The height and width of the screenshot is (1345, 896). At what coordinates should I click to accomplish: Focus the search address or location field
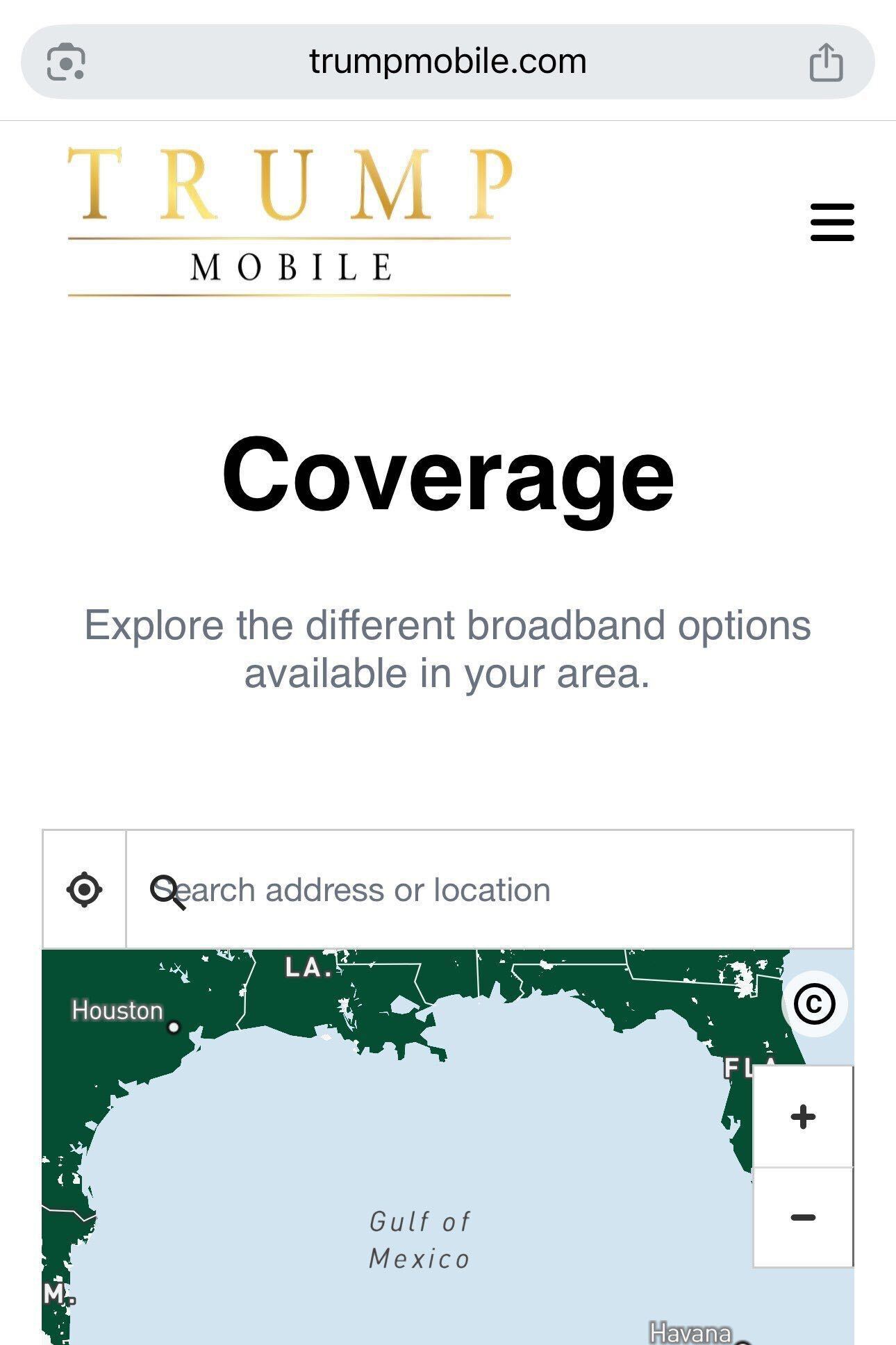coord(489,889)
